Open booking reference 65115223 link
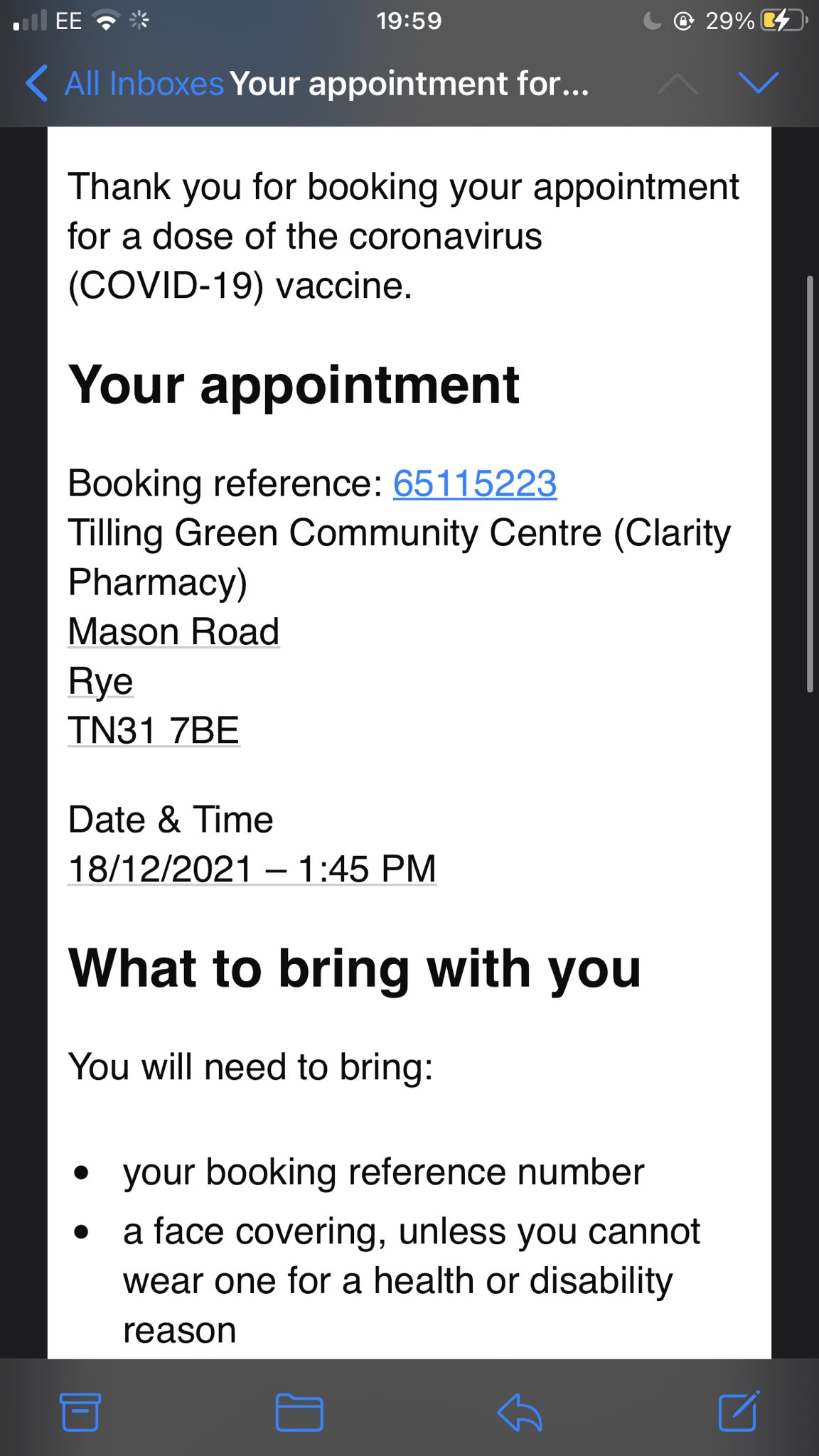The image size is (819, 1456). tap(475, 484)
